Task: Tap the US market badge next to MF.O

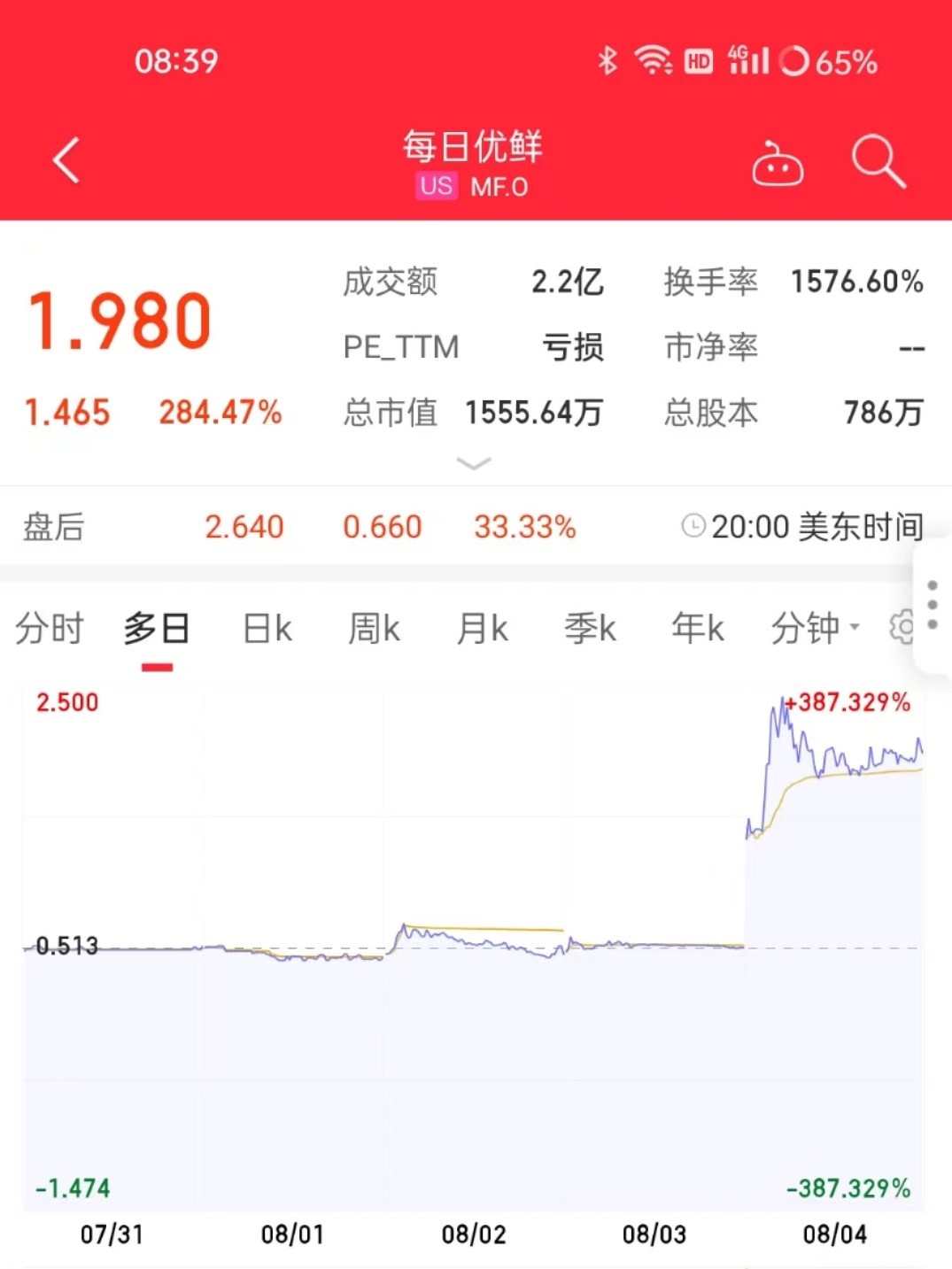Action: coord(433,187)
